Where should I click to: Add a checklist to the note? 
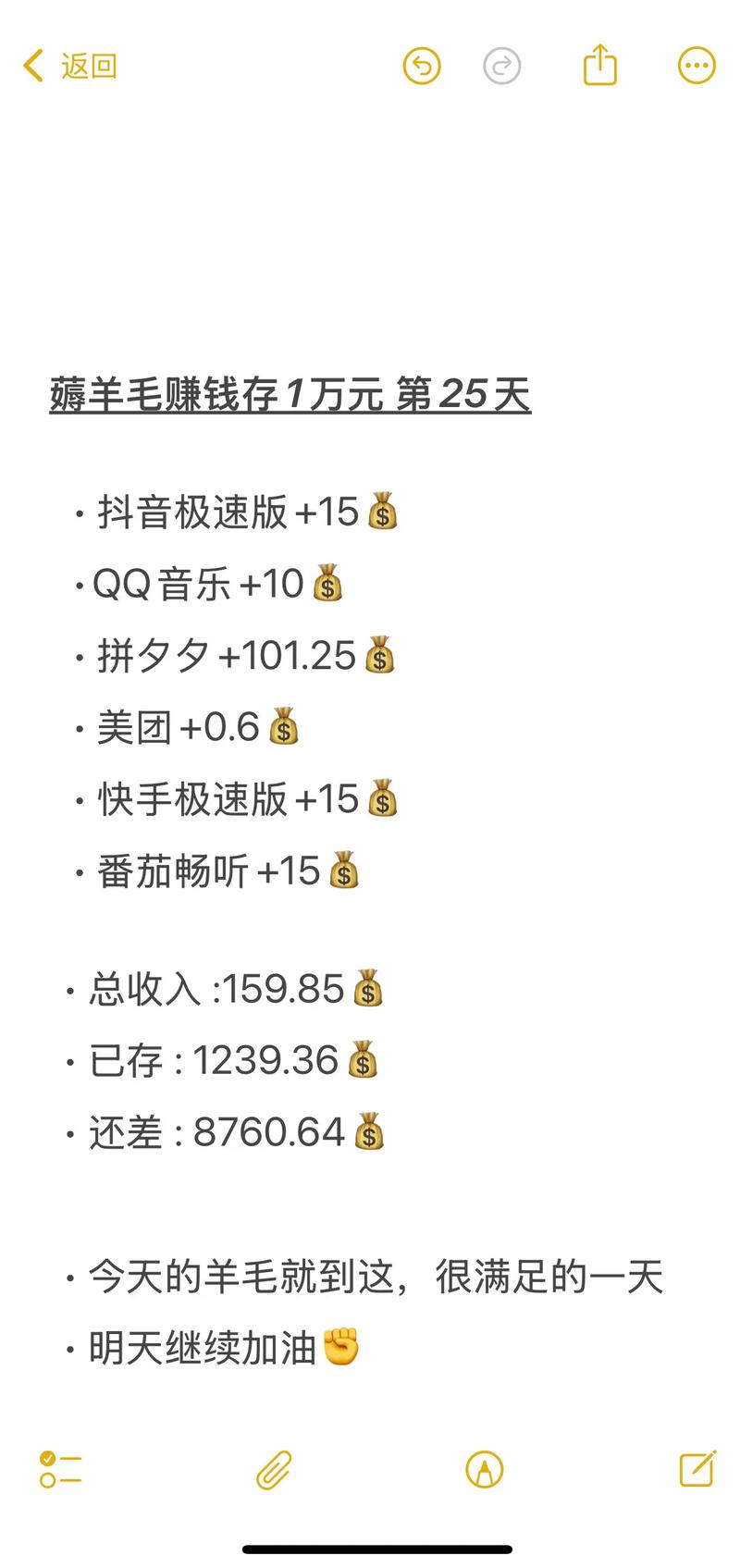[61, 1469]
